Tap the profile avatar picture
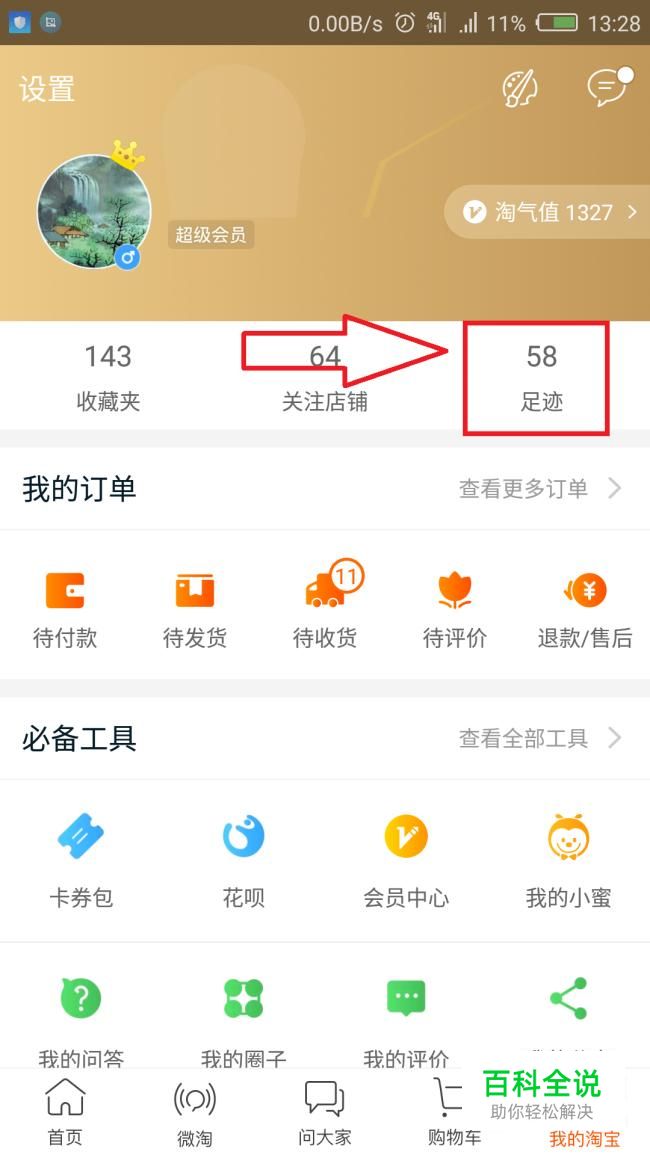 [94, 211]
